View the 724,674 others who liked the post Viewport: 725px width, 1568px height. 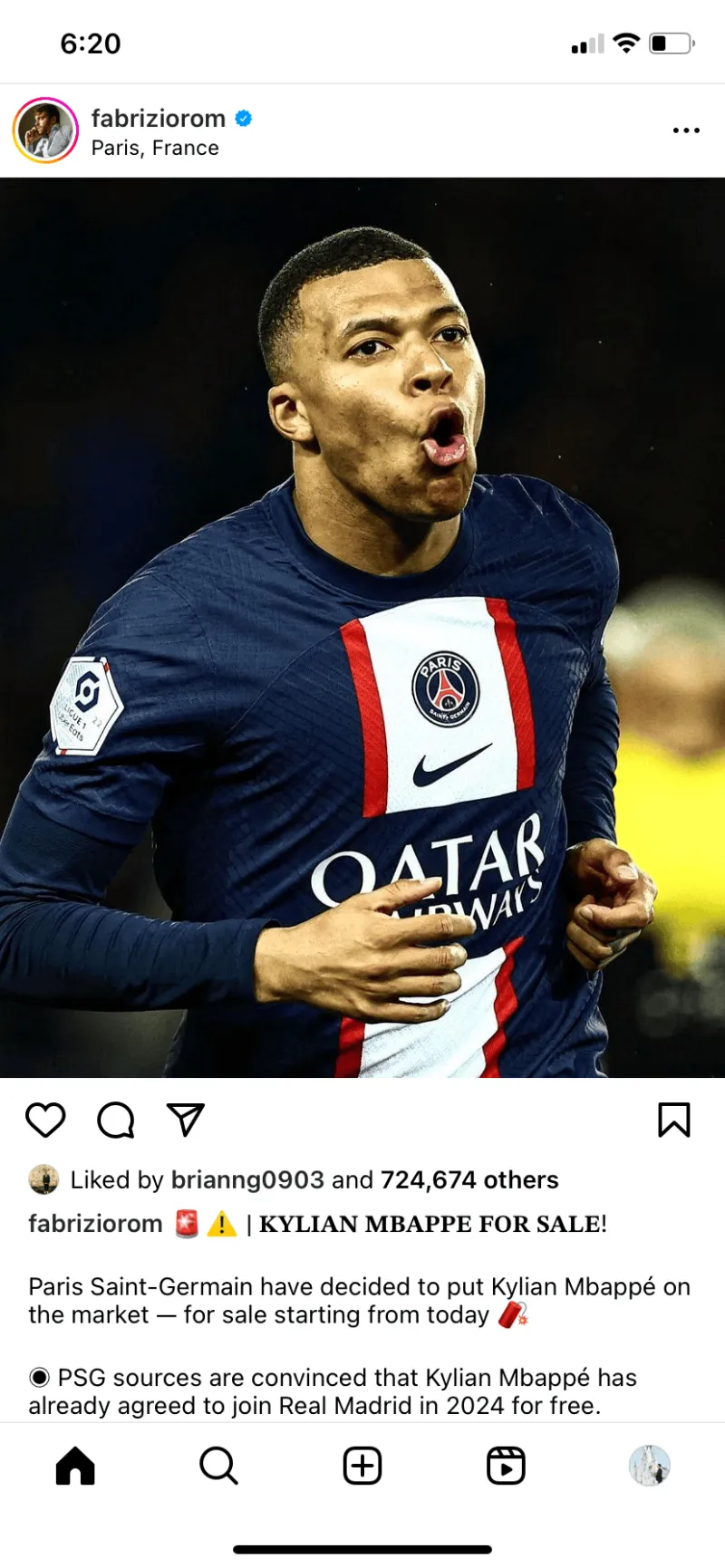[x=469, y=1180]
